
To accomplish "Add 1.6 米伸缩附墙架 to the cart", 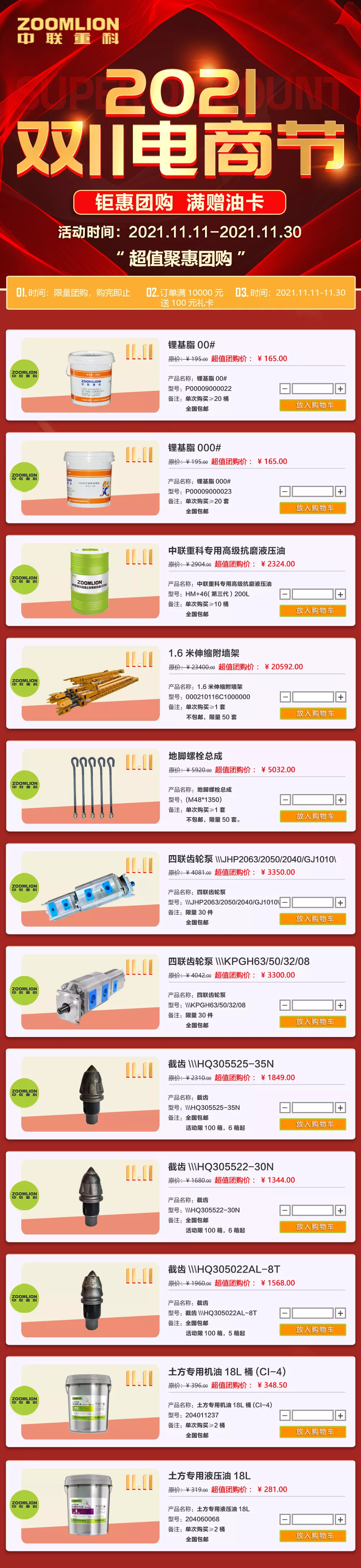I will pos(313,713).
